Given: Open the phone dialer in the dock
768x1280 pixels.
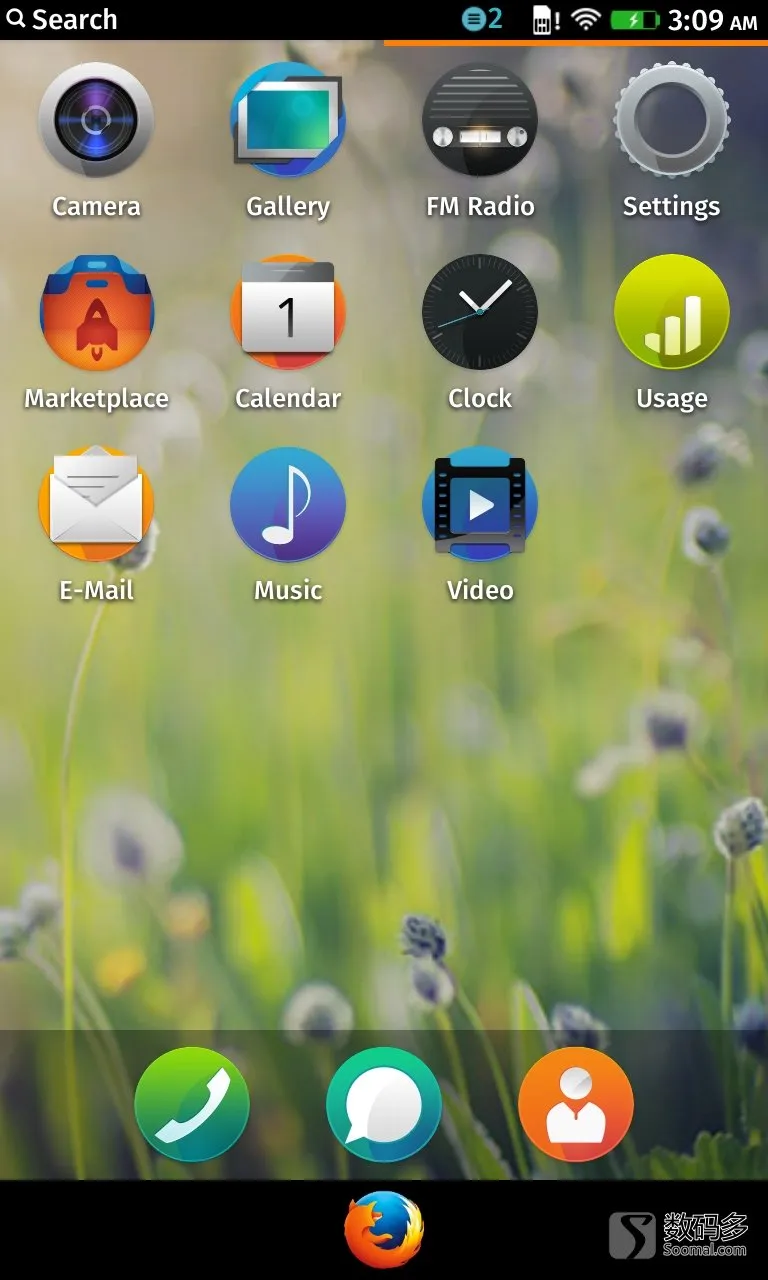Looking at the screenshot, I should pyautogui.click(x=192, y=1104).
